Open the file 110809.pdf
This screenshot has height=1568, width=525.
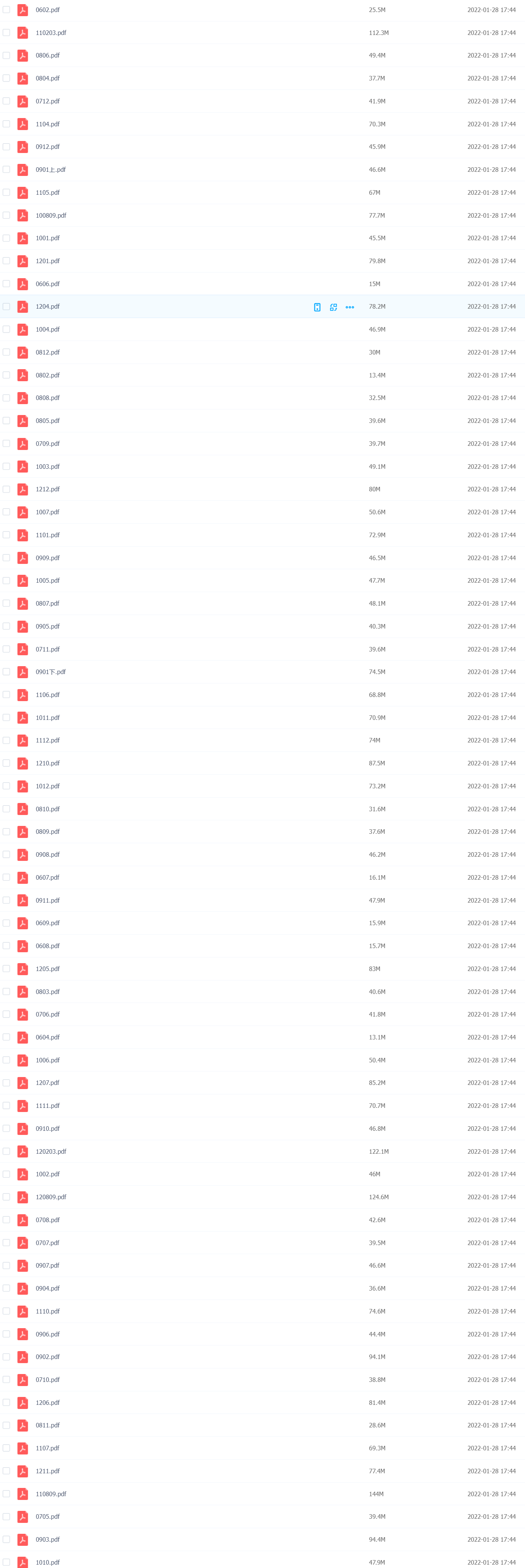click(x=50, y=1494)
